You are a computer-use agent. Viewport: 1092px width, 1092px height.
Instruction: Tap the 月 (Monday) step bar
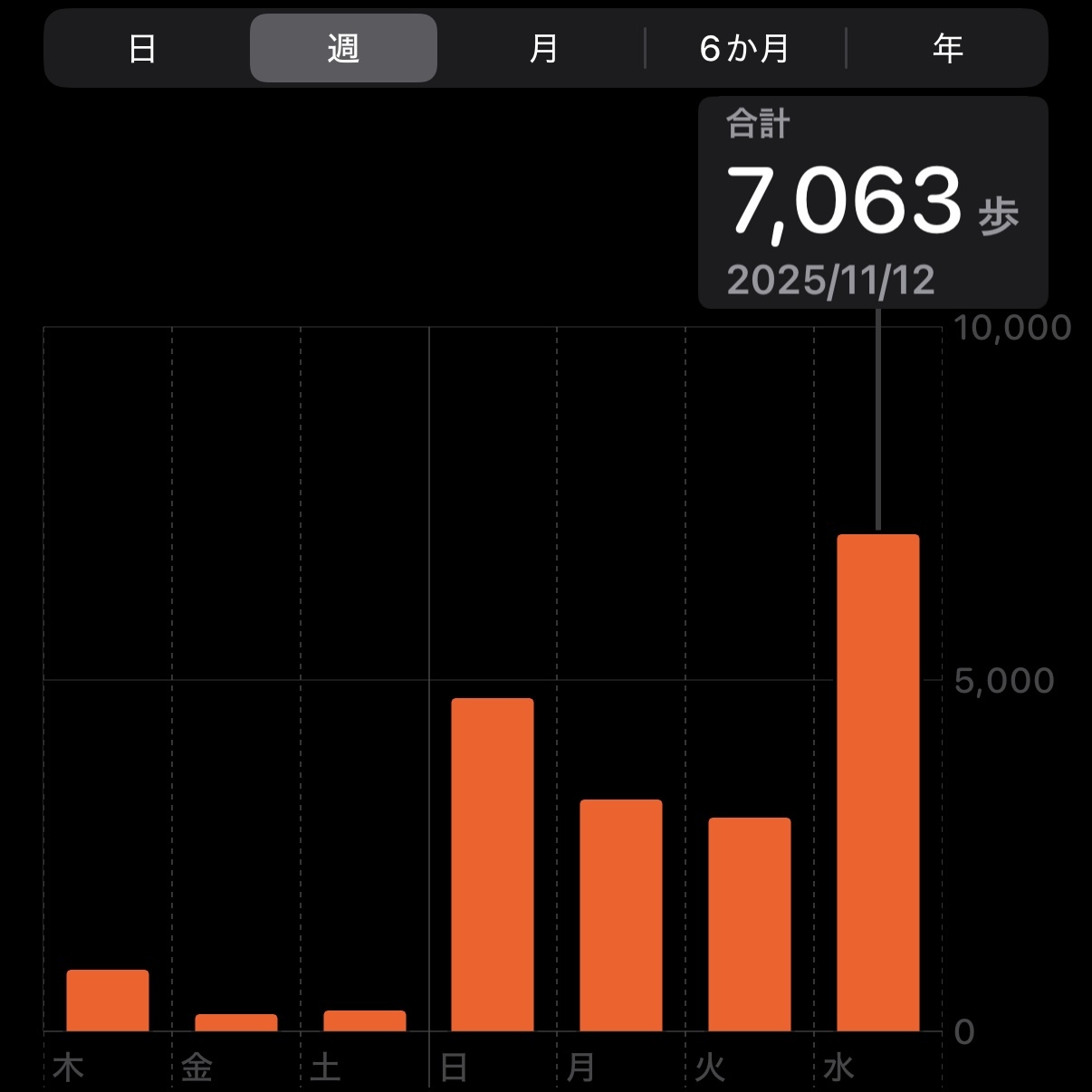(x=621, y=915)
